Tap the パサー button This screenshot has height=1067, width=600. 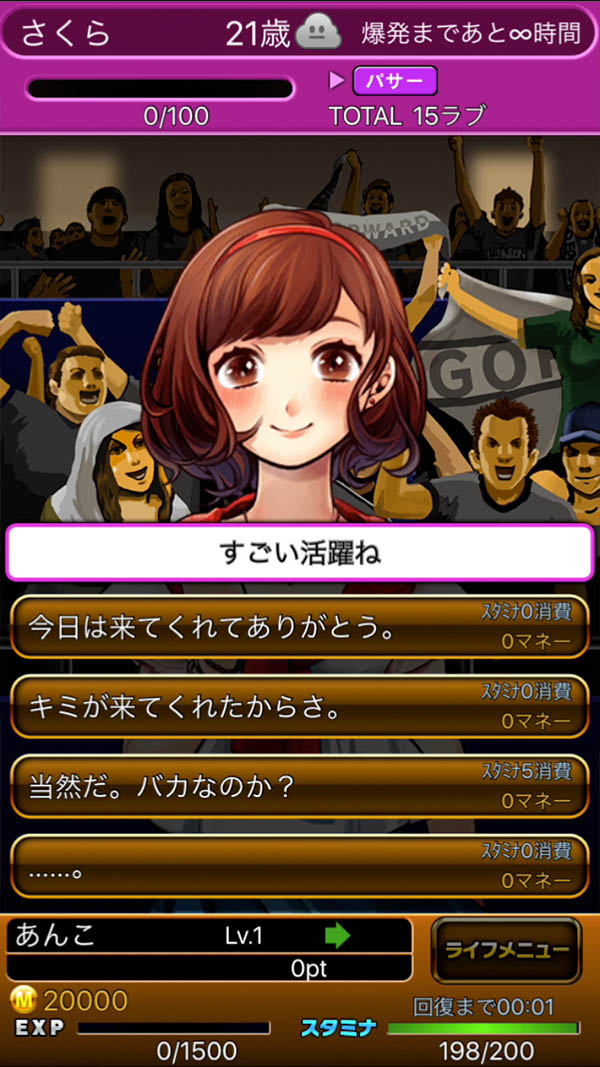pos(395,80)
